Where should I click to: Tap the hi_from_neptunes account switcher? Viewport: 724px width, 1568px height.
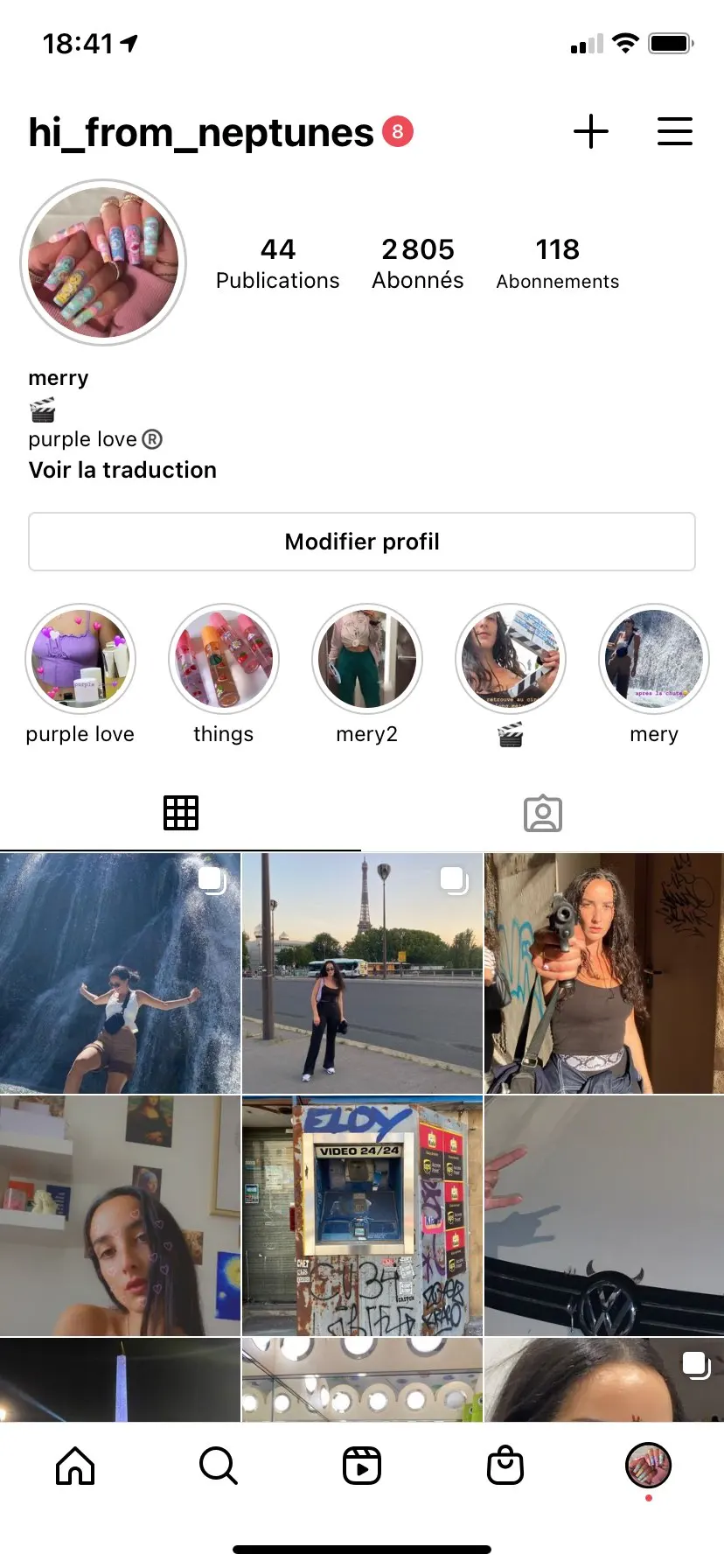point(201,133)
